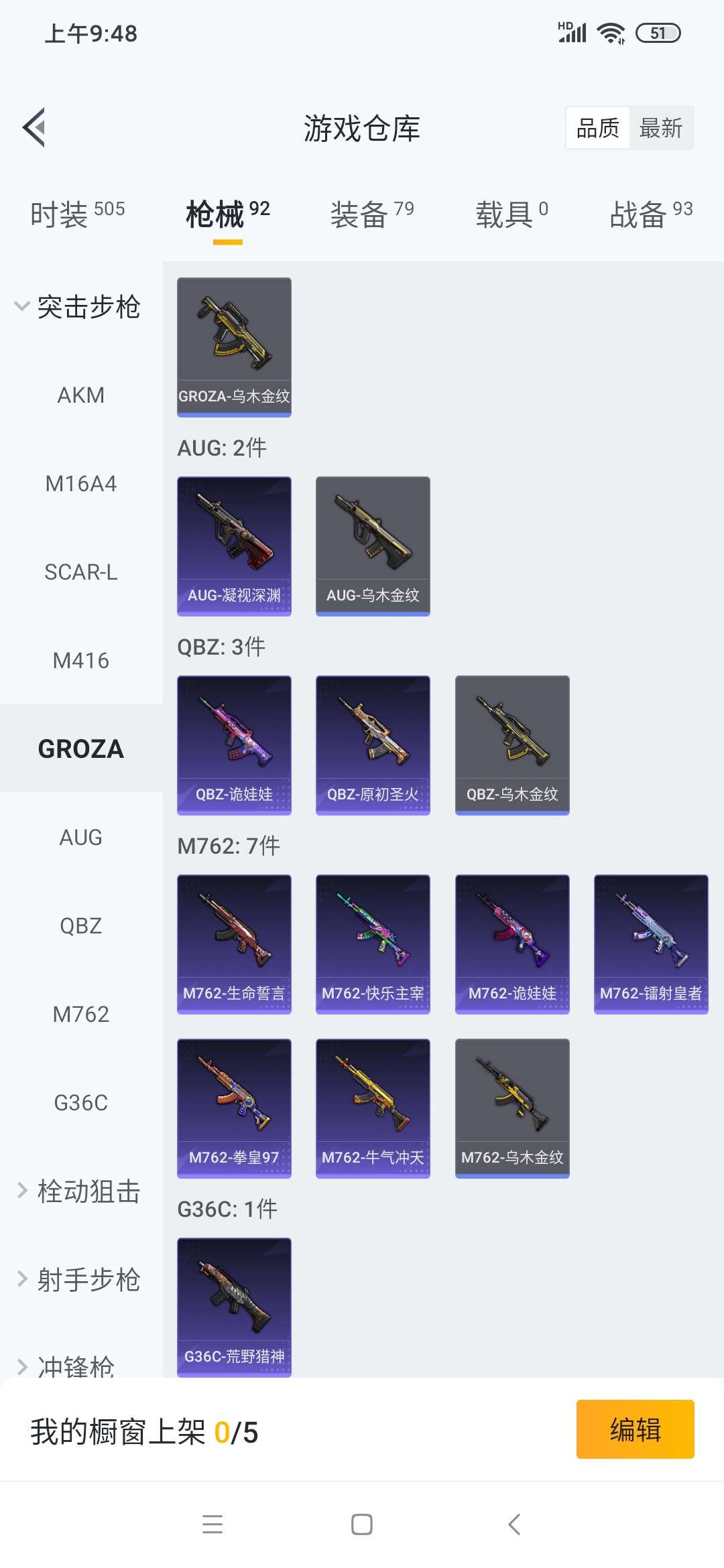Collapse the 突击步枪 category
The width and height of the screenshot is (724, 1568).
pyautogui.click(x=78, y=307)
